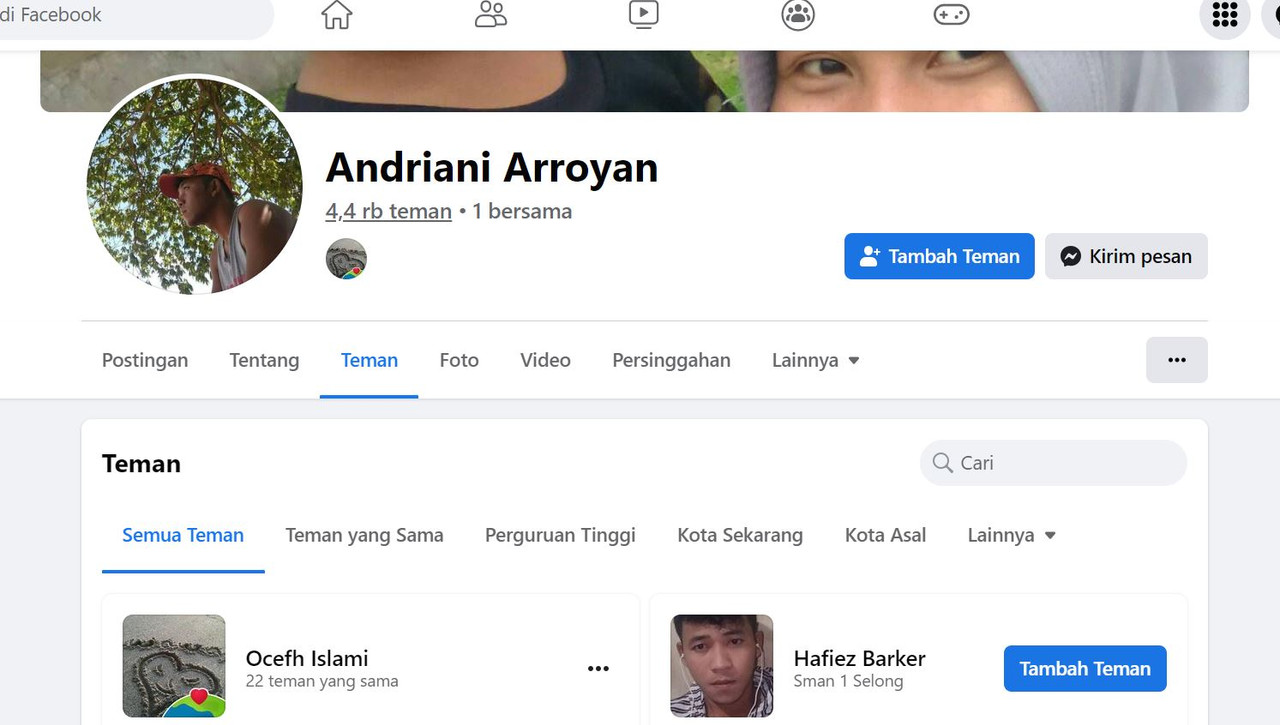Switch to the Video tab
Screen dimensions: 1280x725
545,360
